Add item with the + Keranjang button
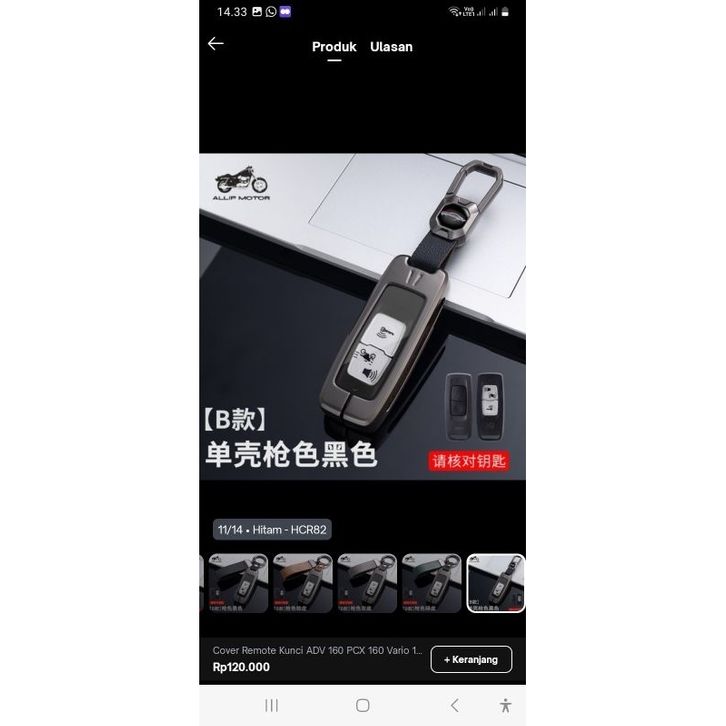 [471, 659]
